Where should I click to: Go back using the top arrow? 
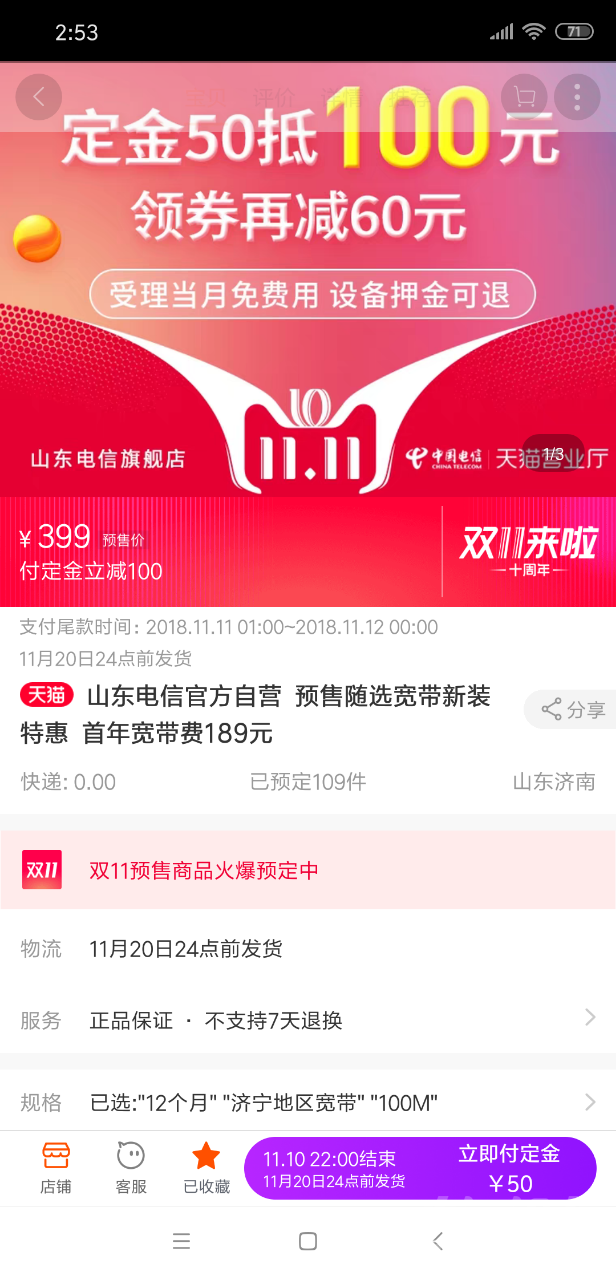39,97
